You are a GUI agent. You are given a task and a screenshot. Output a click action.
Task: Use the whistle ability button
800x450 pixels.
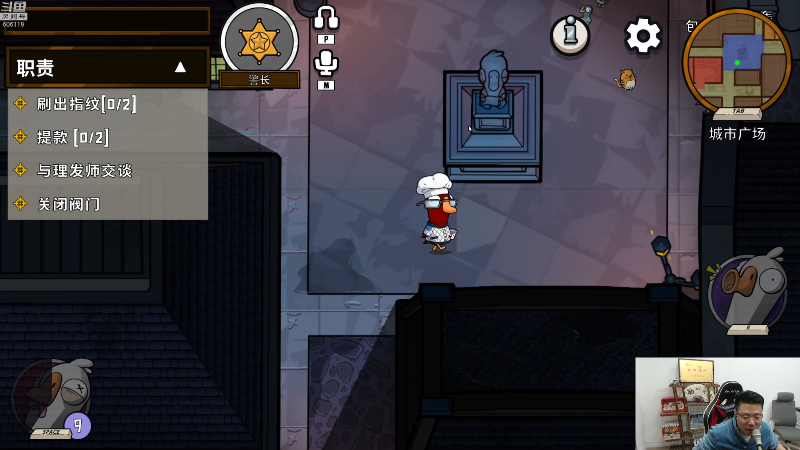tap(747, 292)
